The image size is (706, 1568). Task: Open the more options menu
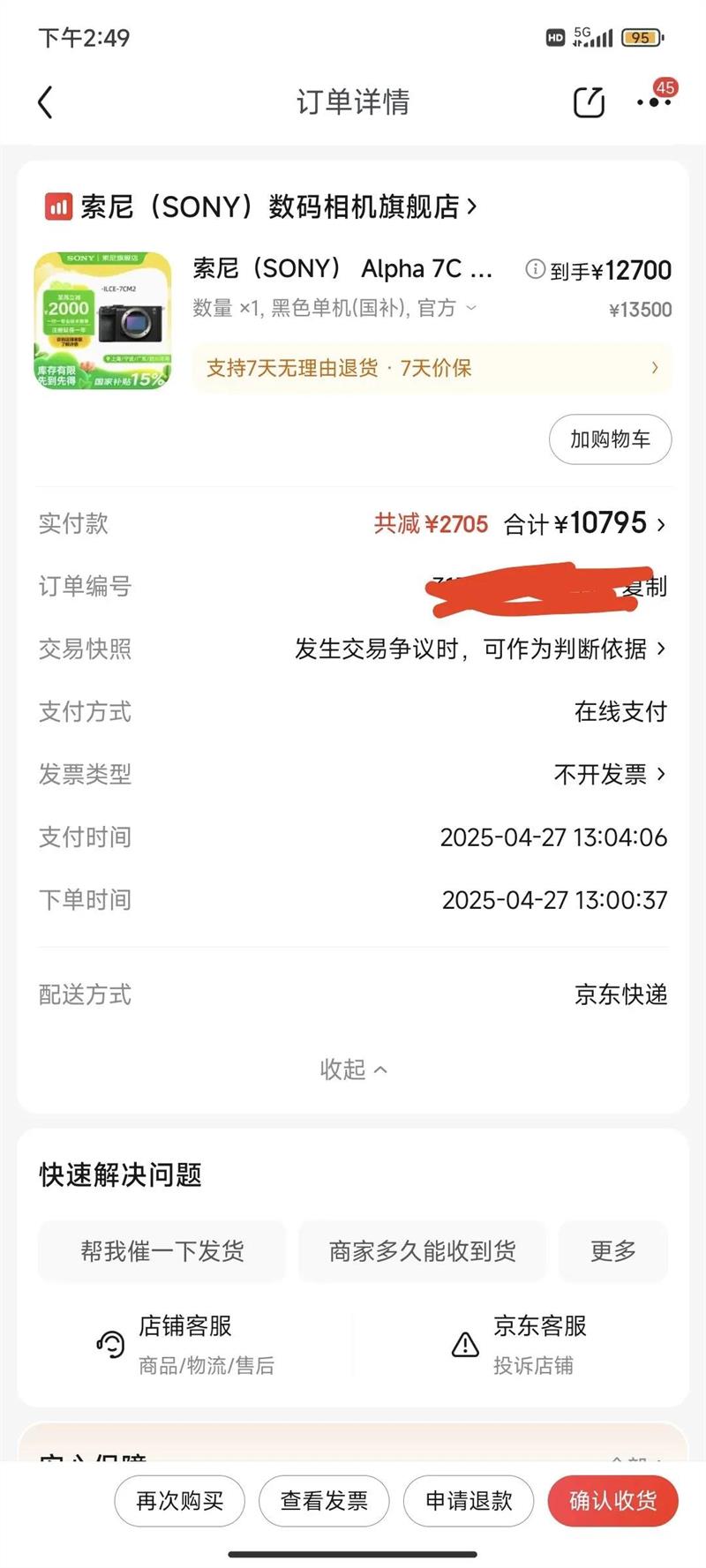[x=653, y=102]
